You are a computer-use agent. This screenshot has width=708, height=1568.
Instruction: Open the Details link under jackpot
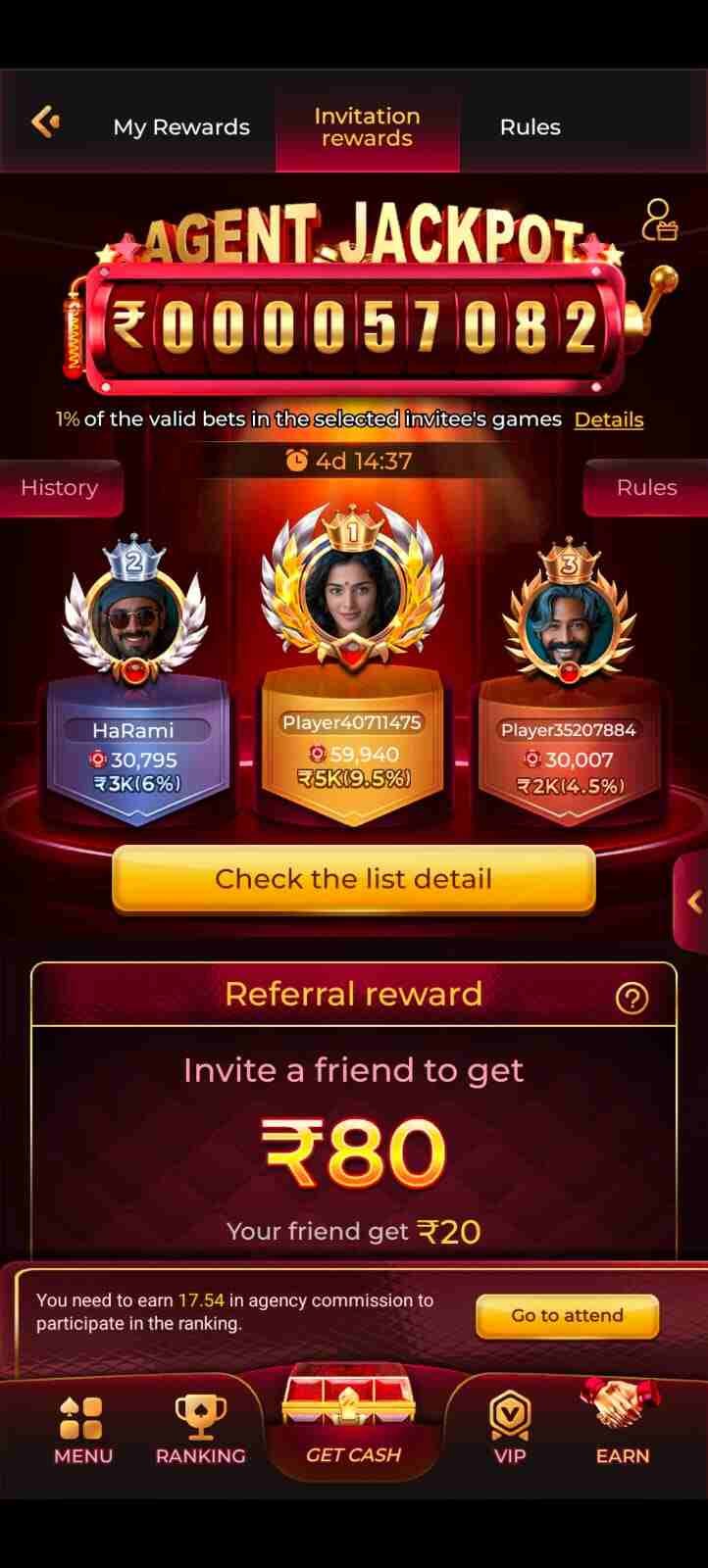point(609,419)
